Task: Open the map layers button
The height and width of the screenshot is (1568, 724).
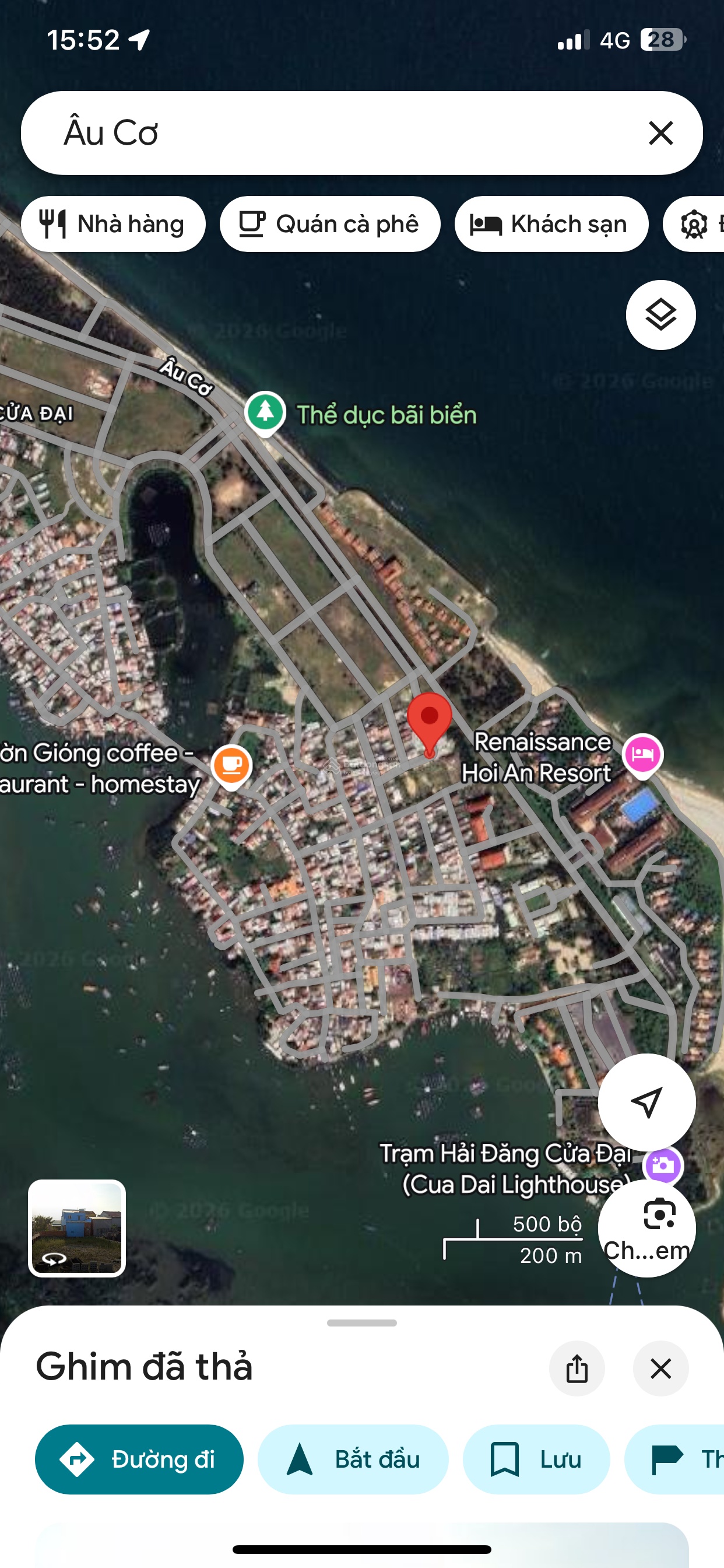Action: [660, 314]
